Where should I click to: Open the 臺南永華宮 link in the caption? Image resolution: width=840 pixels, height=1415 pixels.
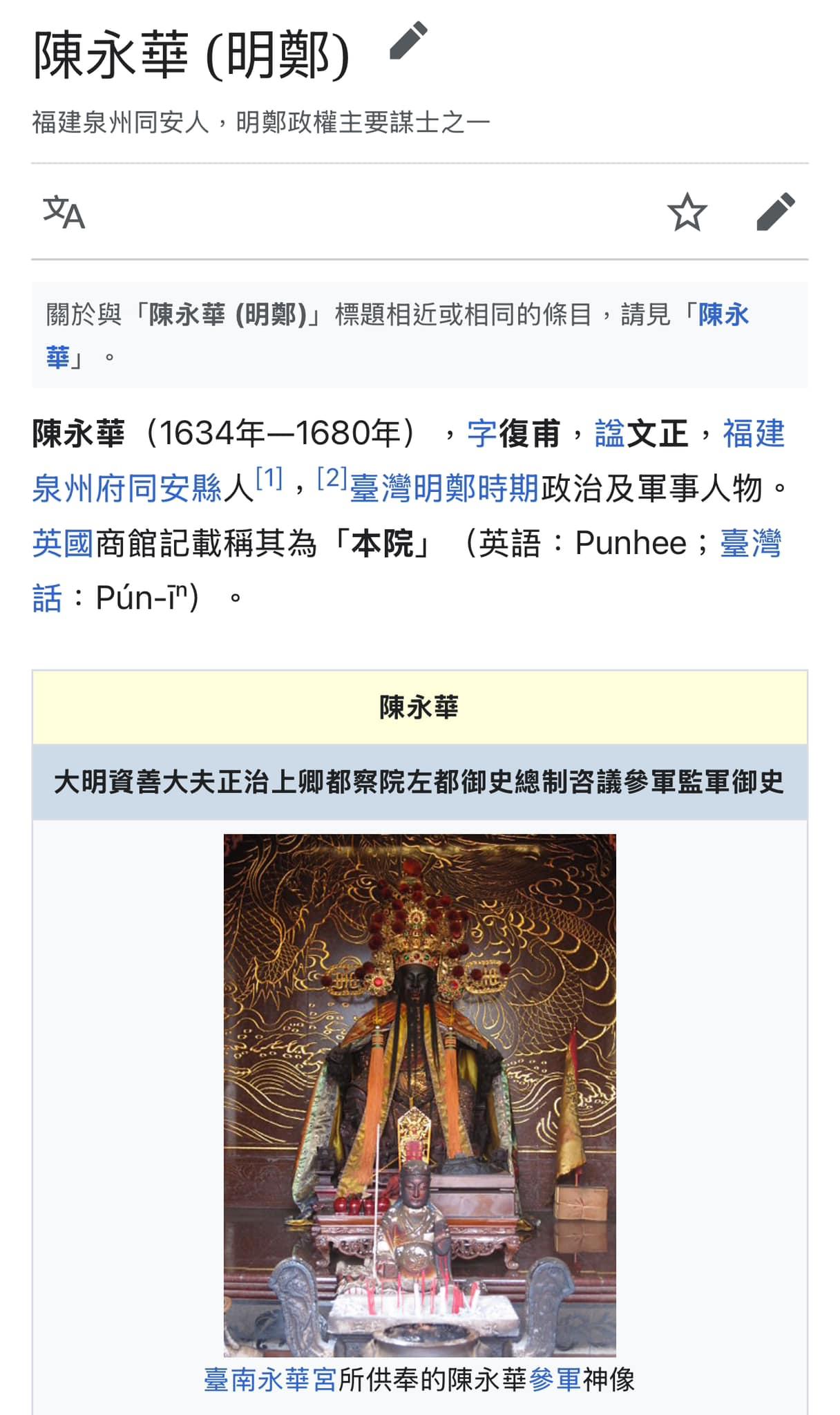270,1380
